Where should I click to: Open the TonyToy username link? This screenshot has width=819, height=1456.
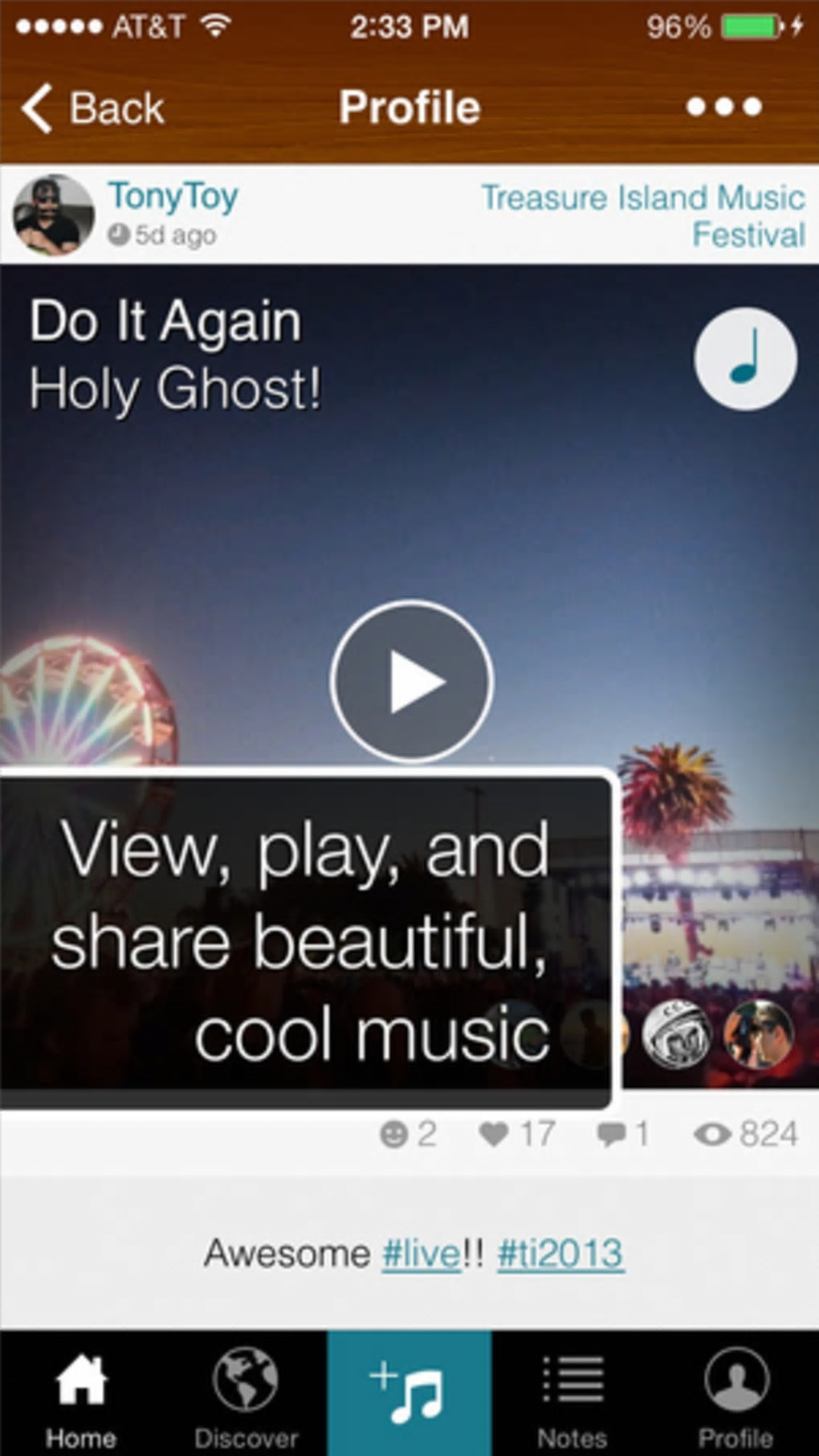coord(173,196)
